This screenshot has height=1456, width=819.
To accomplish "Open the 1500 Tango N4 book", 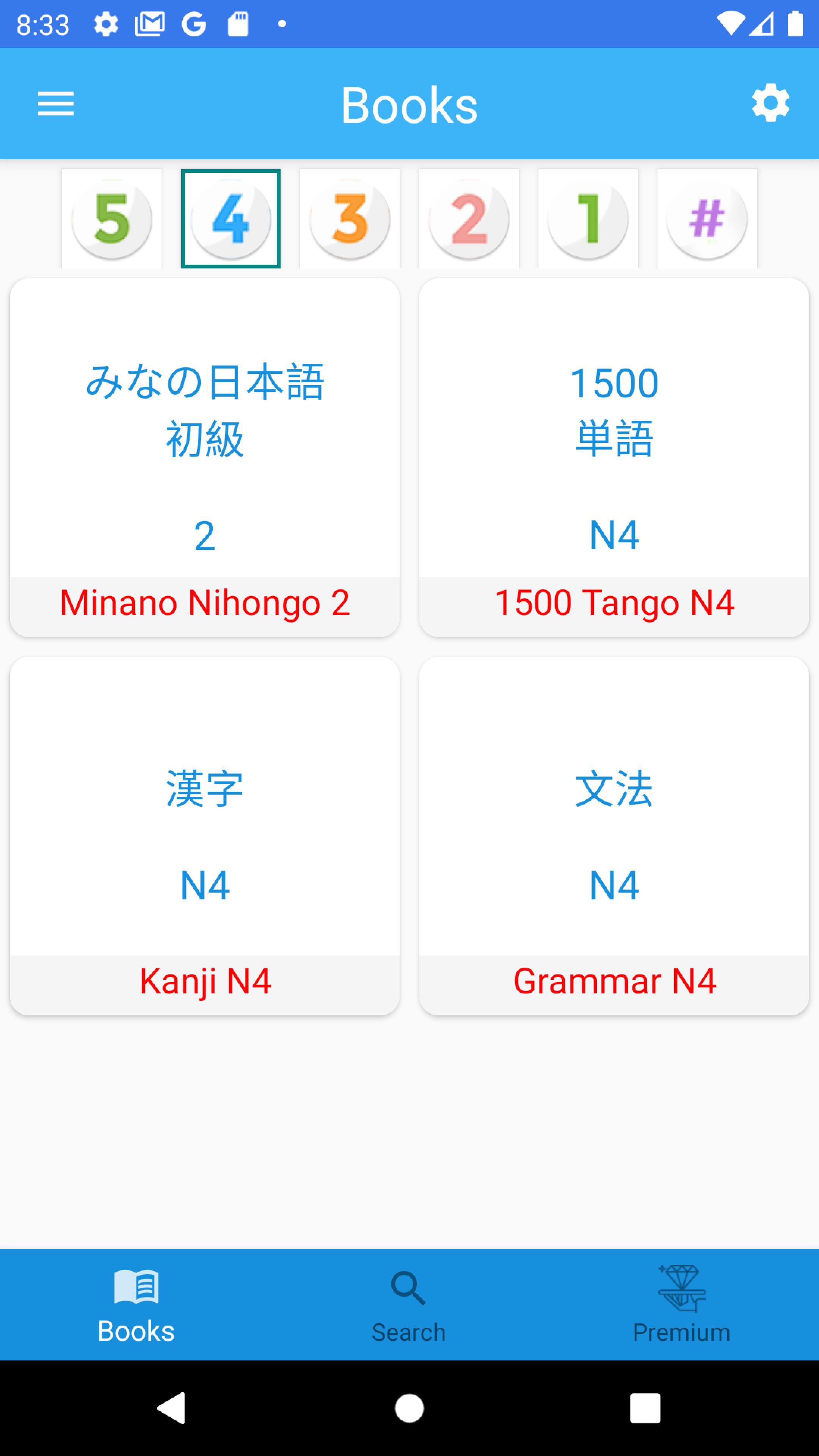I will 614,457.
